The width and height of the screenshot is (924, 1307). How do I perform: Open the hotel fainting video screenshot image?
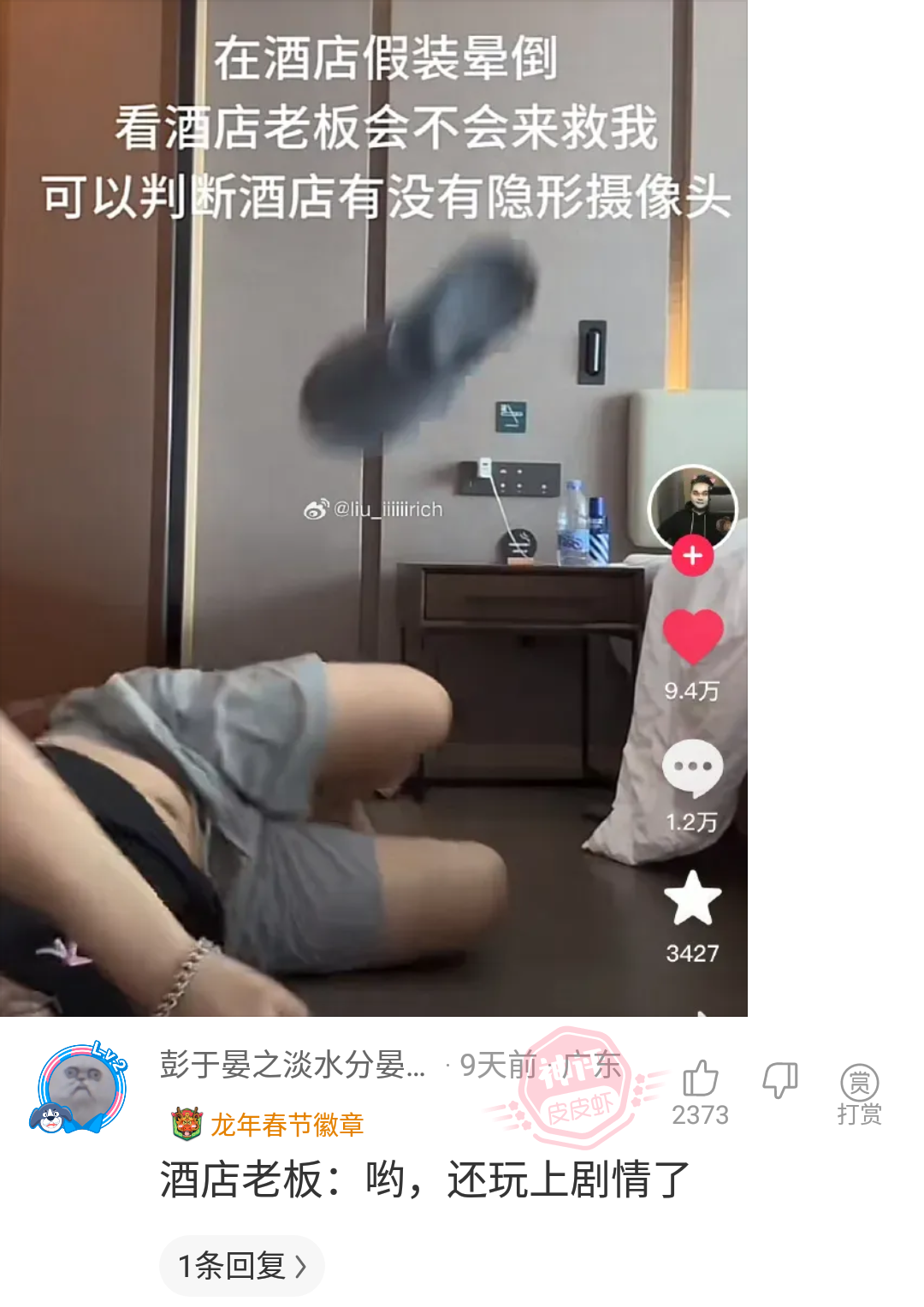click(x=374, y=508)
